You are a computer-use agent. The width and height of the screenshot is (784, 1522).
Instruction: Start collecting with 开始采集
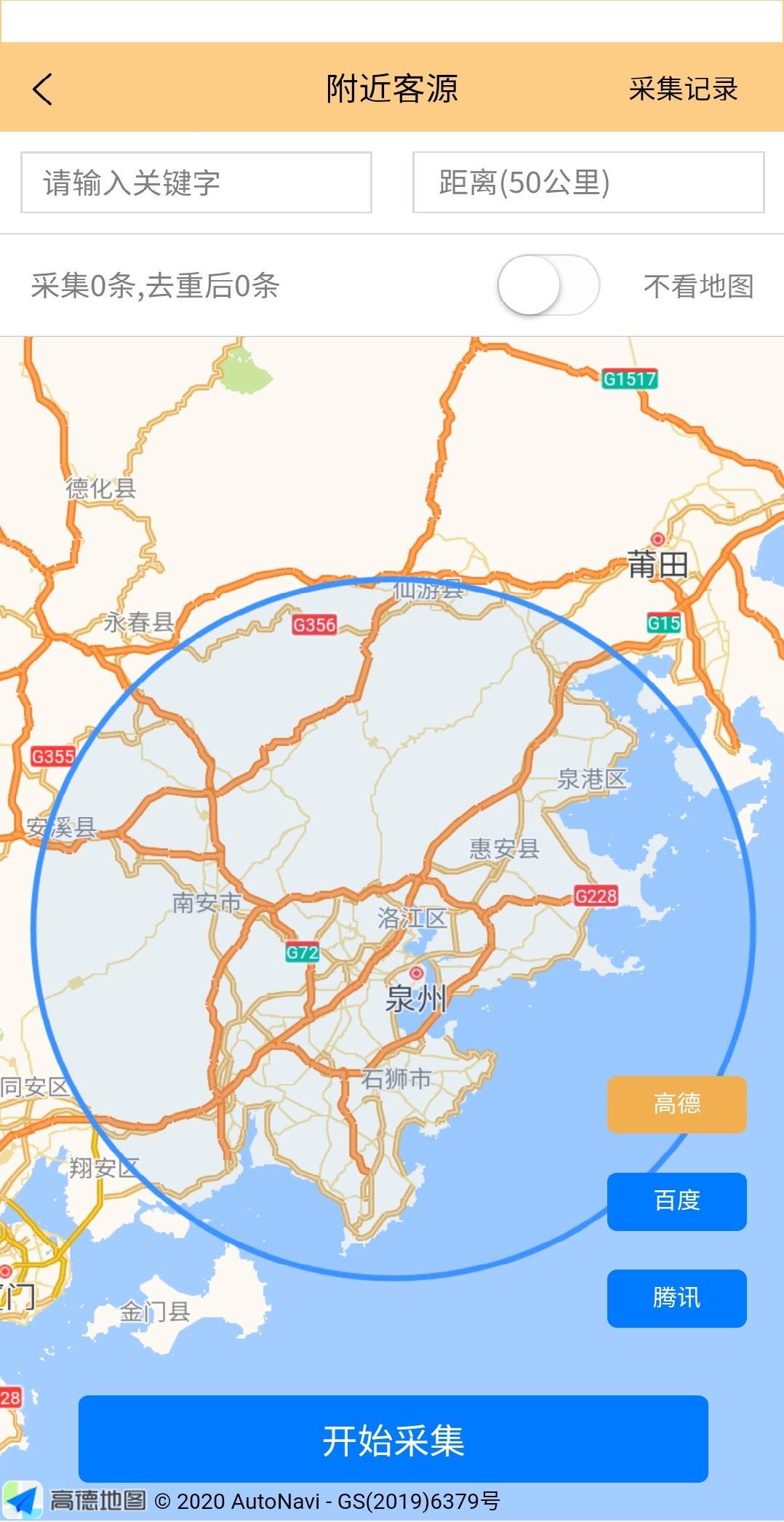(x=393, y=1440)
